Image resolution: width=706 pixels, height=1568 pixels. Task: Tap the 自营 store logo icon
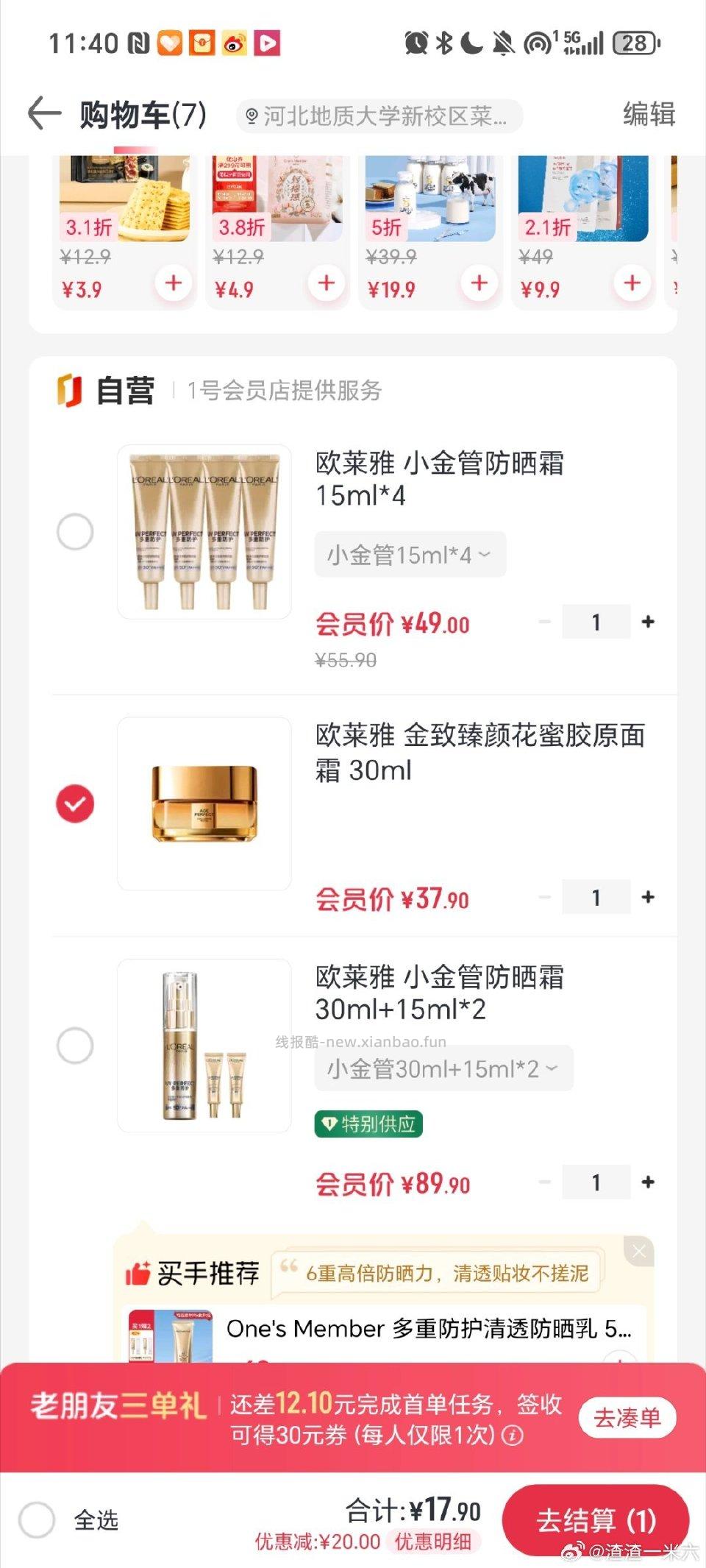[x=70, y=392]
